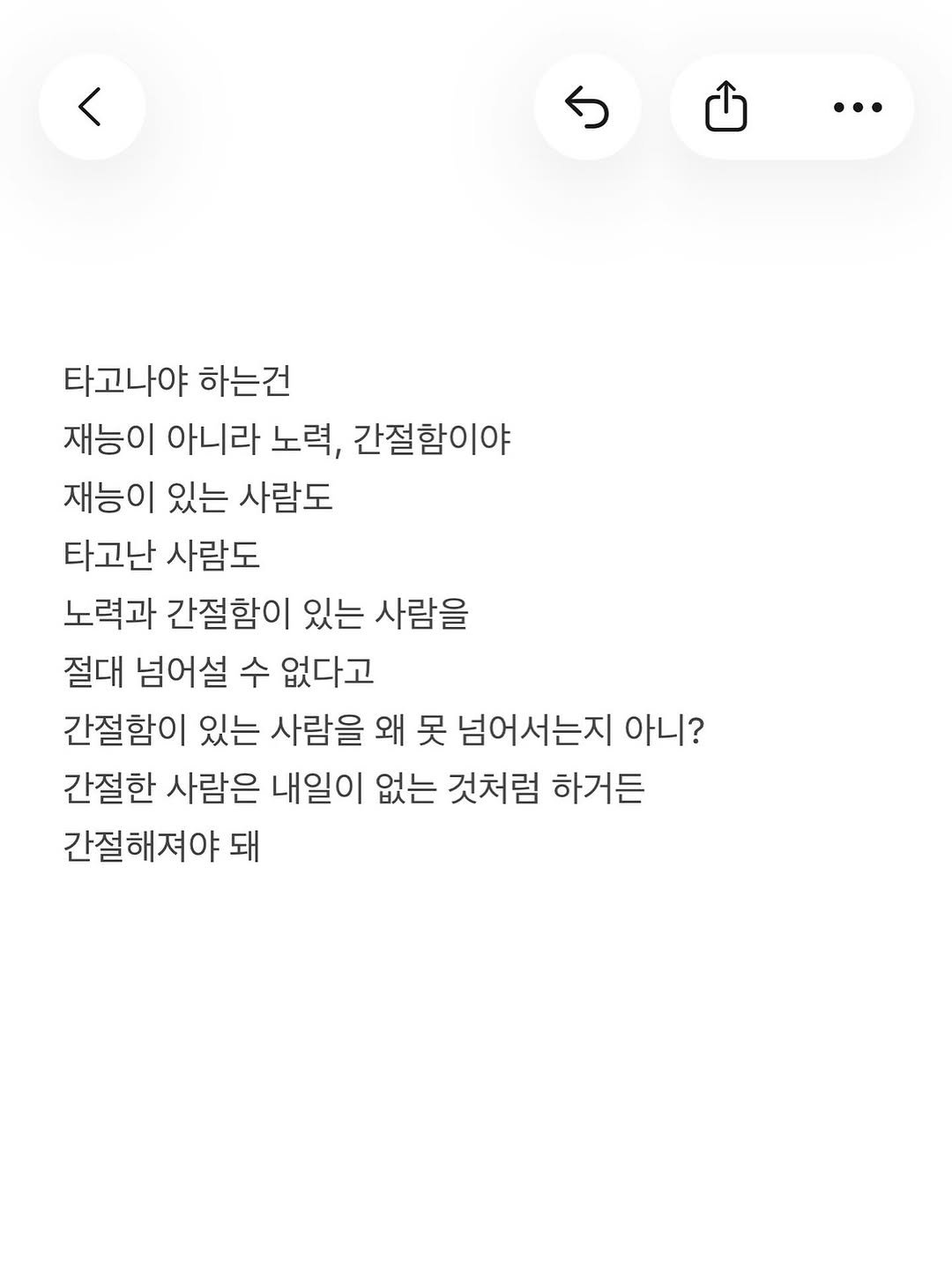This screenshot has height=1270, width=952.
Task: Undo the last edit
Action: pos(587,107)
